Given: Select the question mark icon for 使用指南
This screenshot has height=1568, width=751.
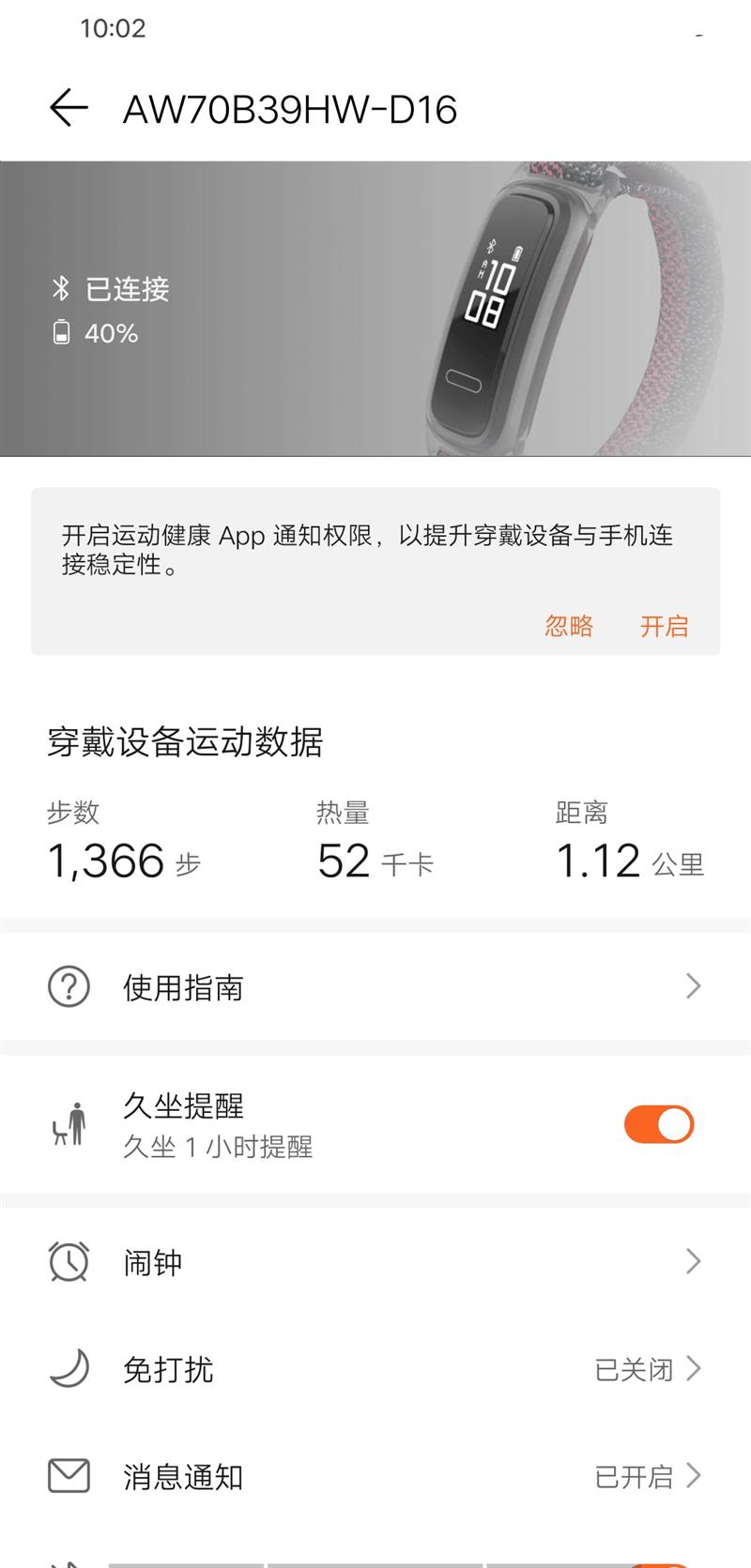Looking at the screenshot, I should tap(68, 986).
